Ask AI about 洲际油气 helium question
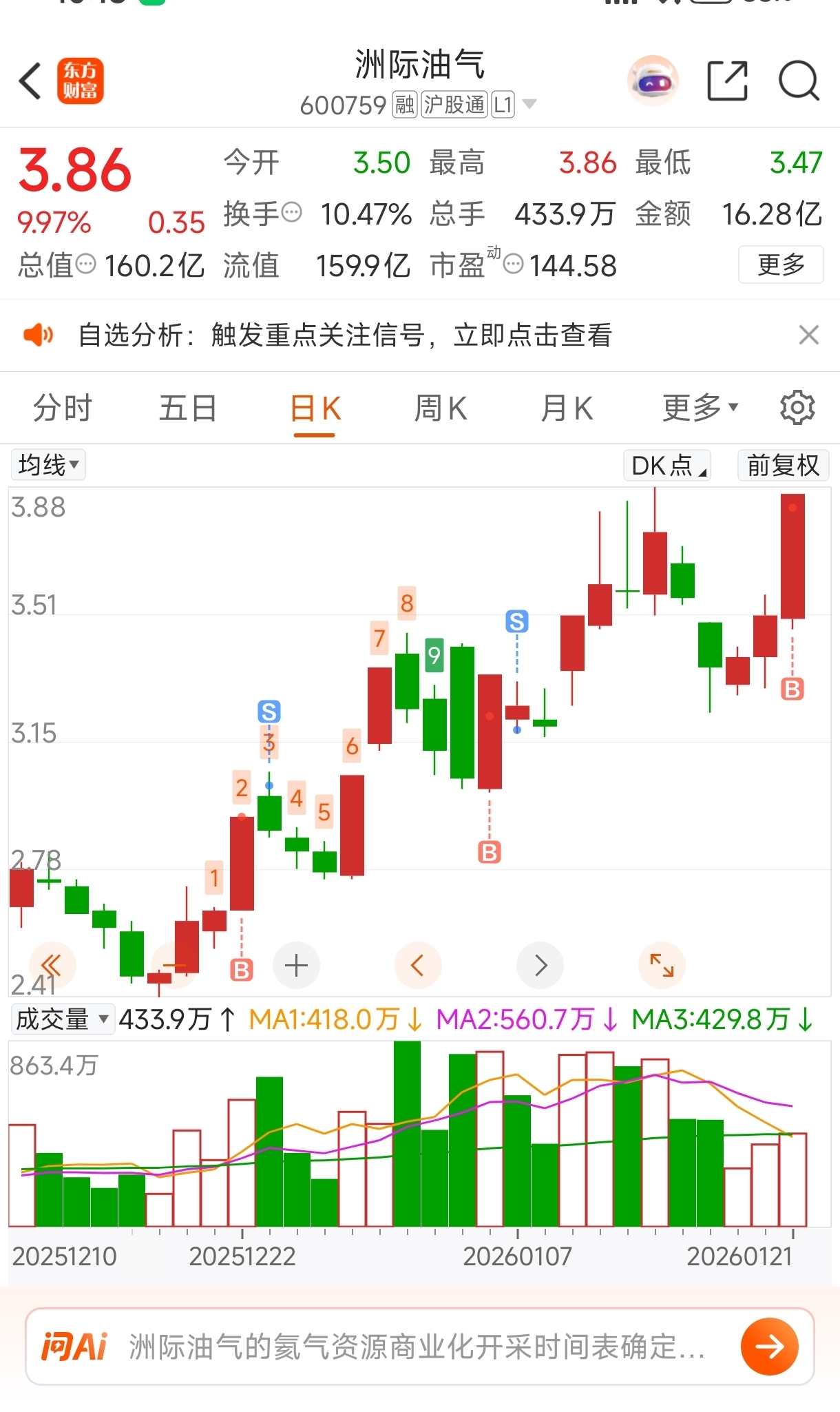 [417, 1347]
